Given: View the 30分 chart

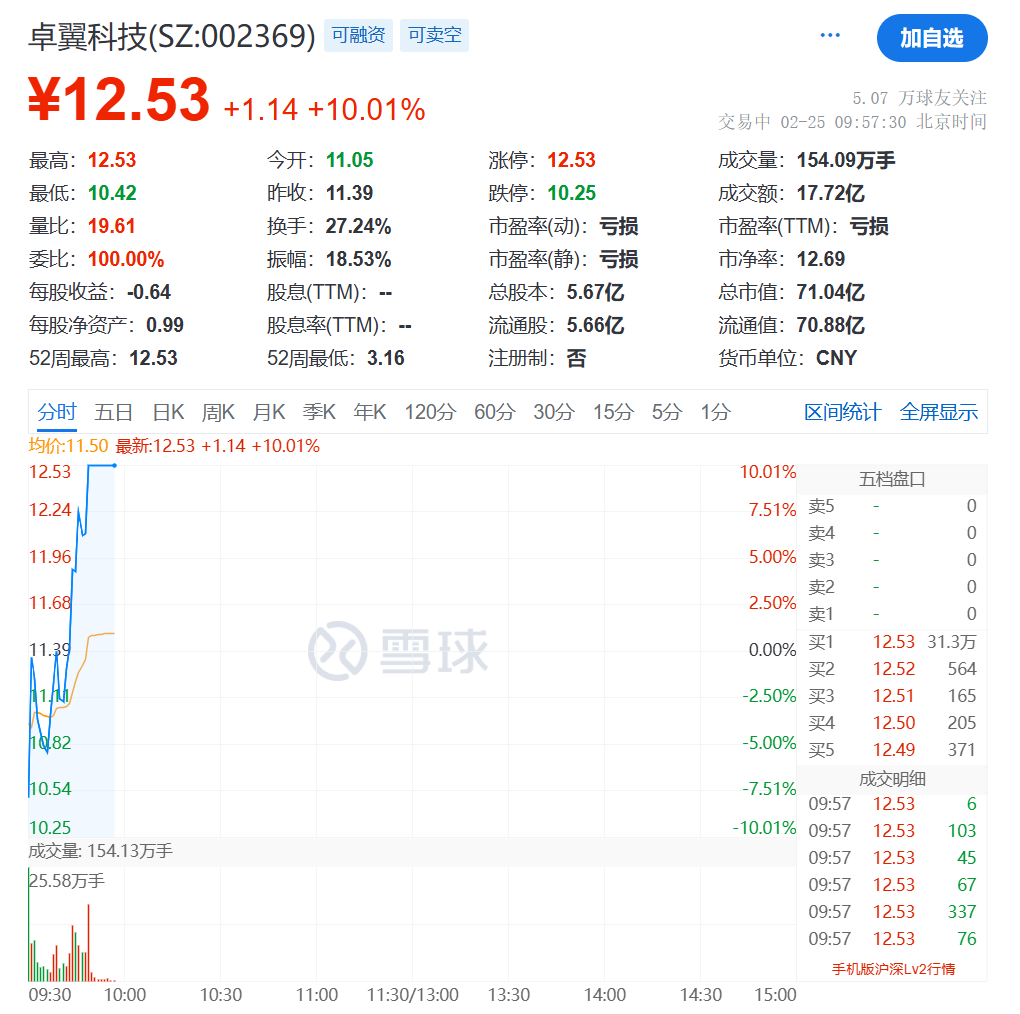Looking at the screenshot, I should (x=553, y=412).
